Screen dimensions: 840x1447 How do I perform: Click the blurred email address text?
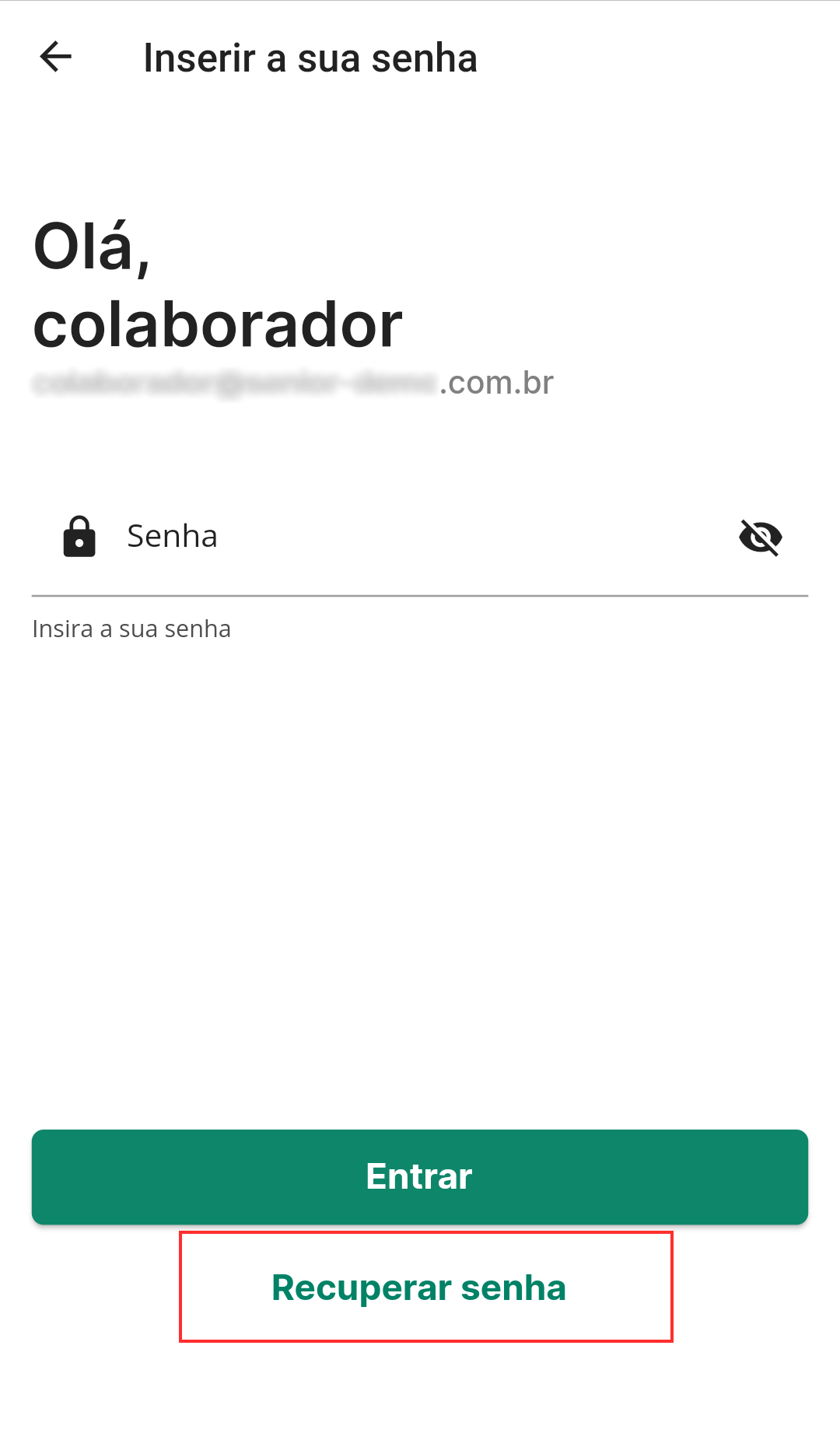[x=292, y=382]
